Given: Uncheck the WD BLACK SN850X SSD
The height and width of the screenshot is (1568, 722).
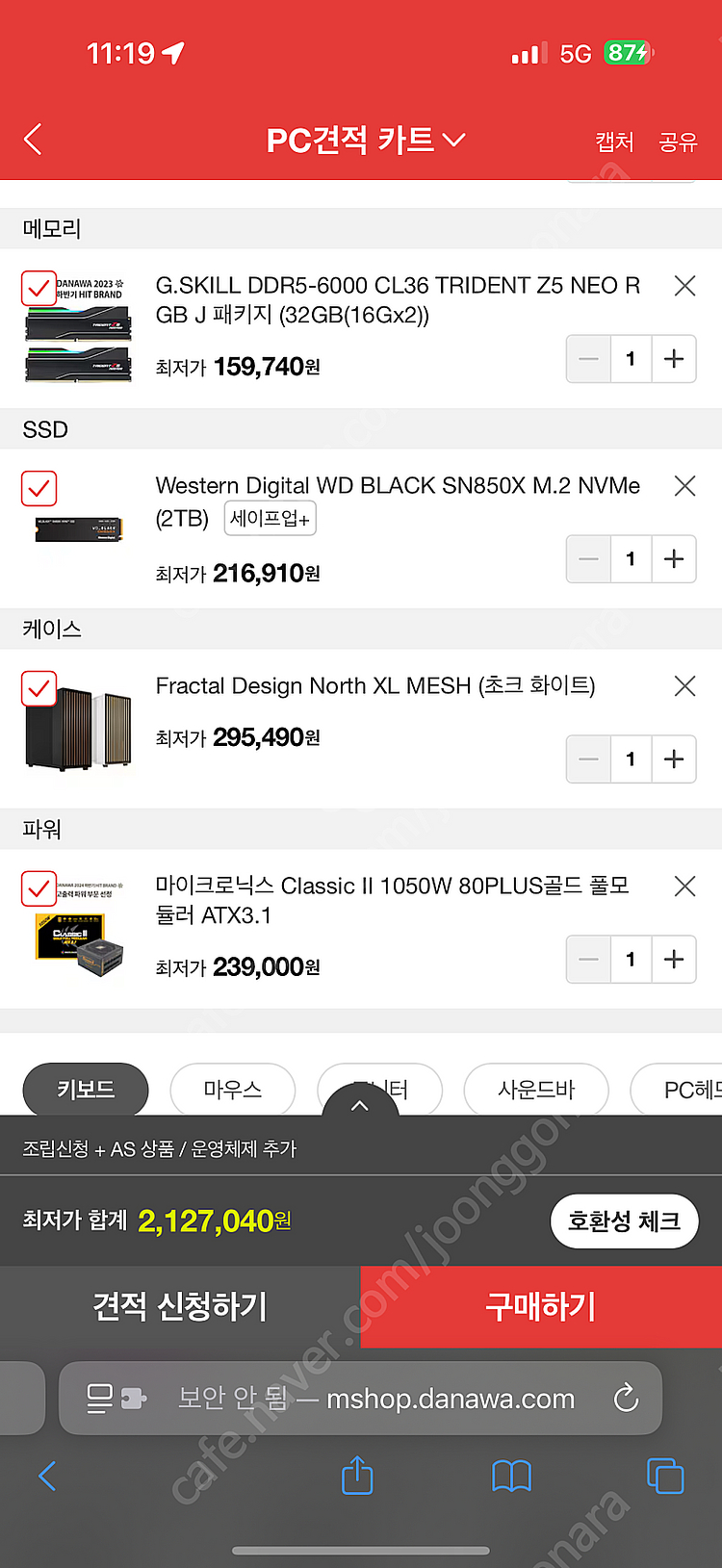Looking at the screenshot, I should [39, 488].
